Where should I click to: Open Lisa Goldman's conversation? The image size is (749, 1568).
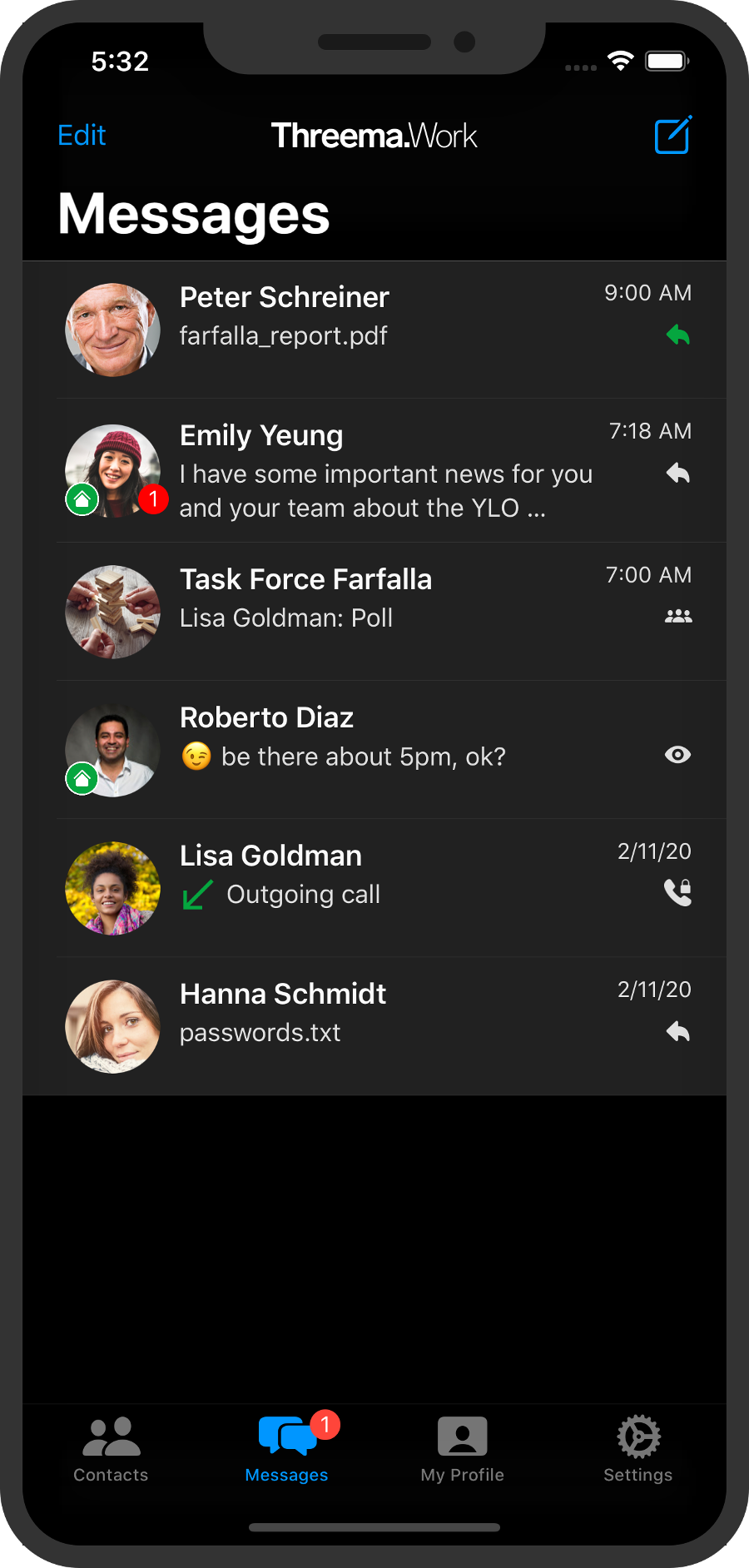coord(374,888)
